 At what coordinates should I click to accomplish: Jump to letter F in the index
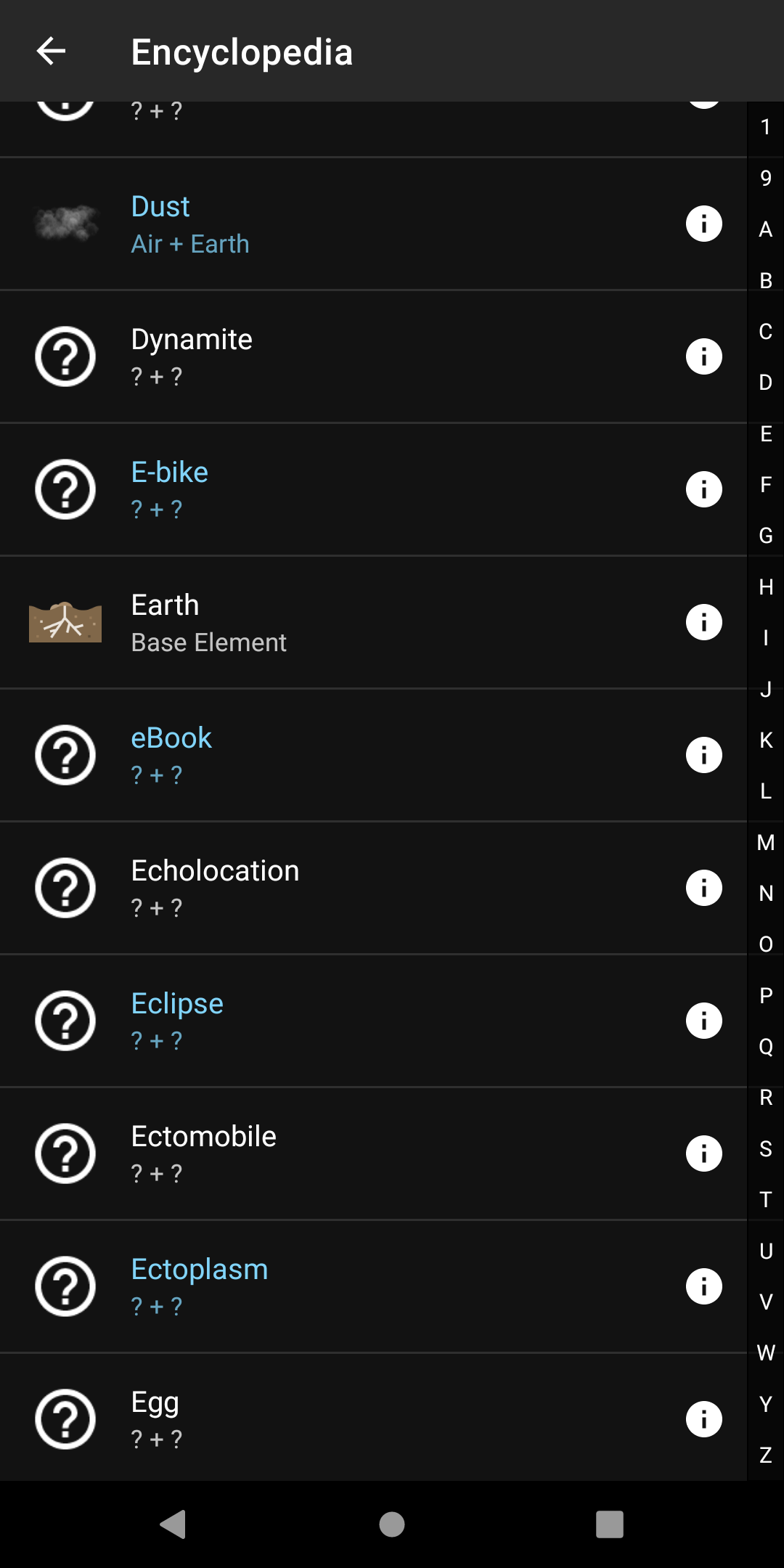click(x=766, y=484)
